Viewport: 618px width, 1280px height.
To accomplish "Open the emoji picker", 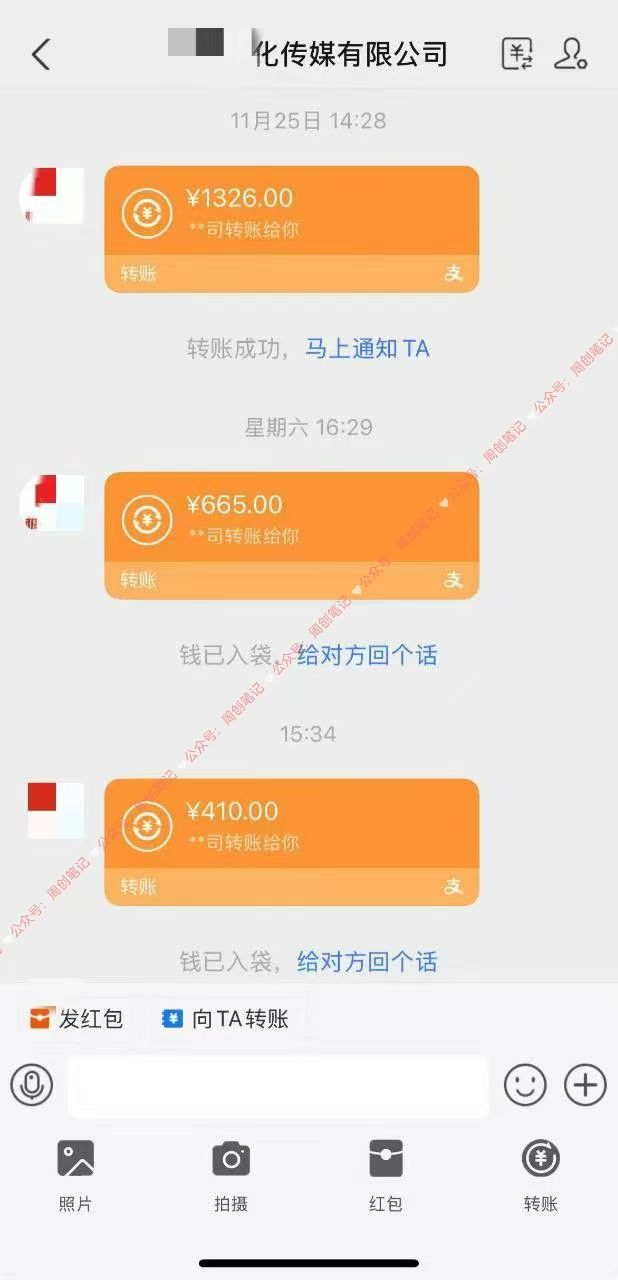I will point(525,1085).
